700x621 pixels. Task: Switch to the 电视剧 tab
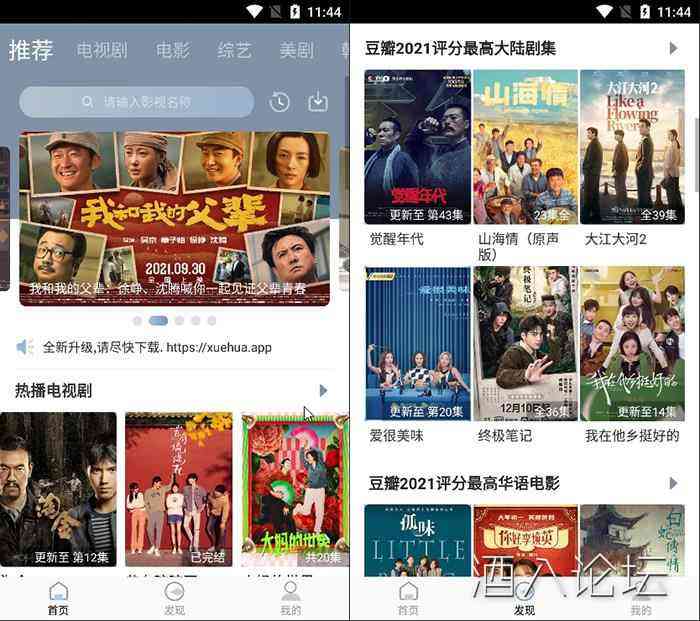(102, 50)
